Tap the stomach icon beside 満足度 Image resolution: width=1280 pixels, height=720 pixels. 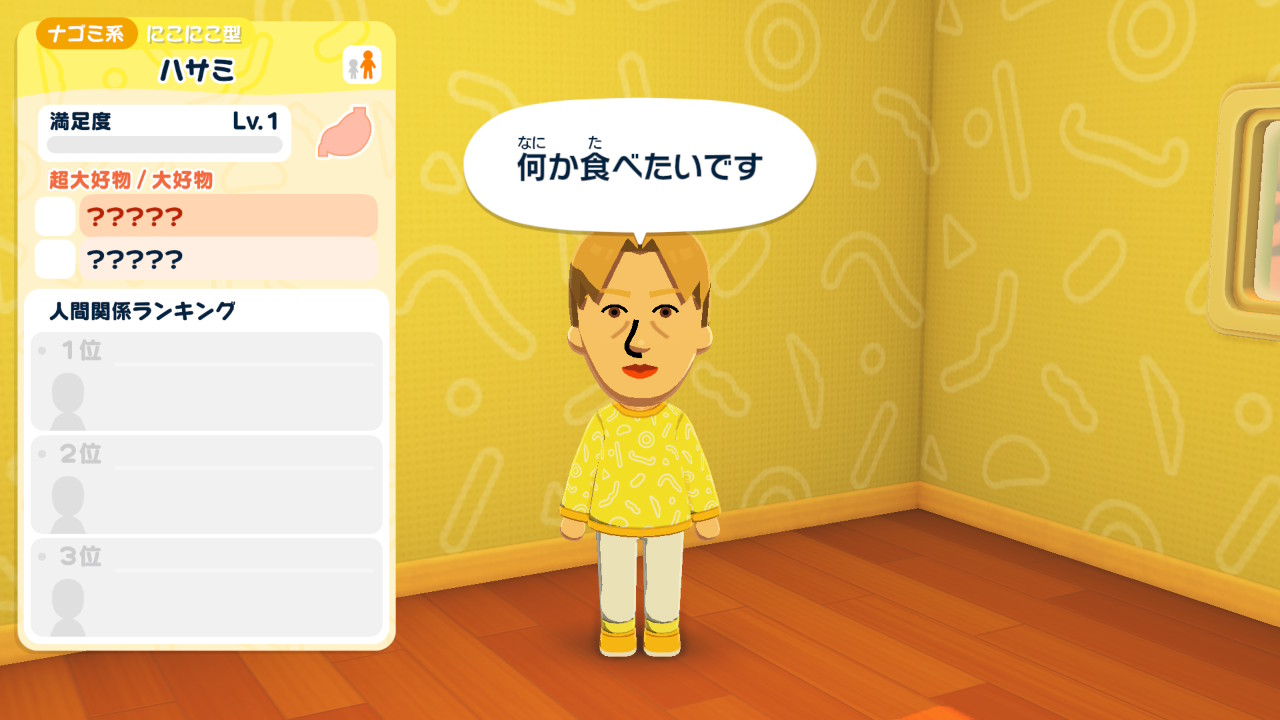point(344,133)
